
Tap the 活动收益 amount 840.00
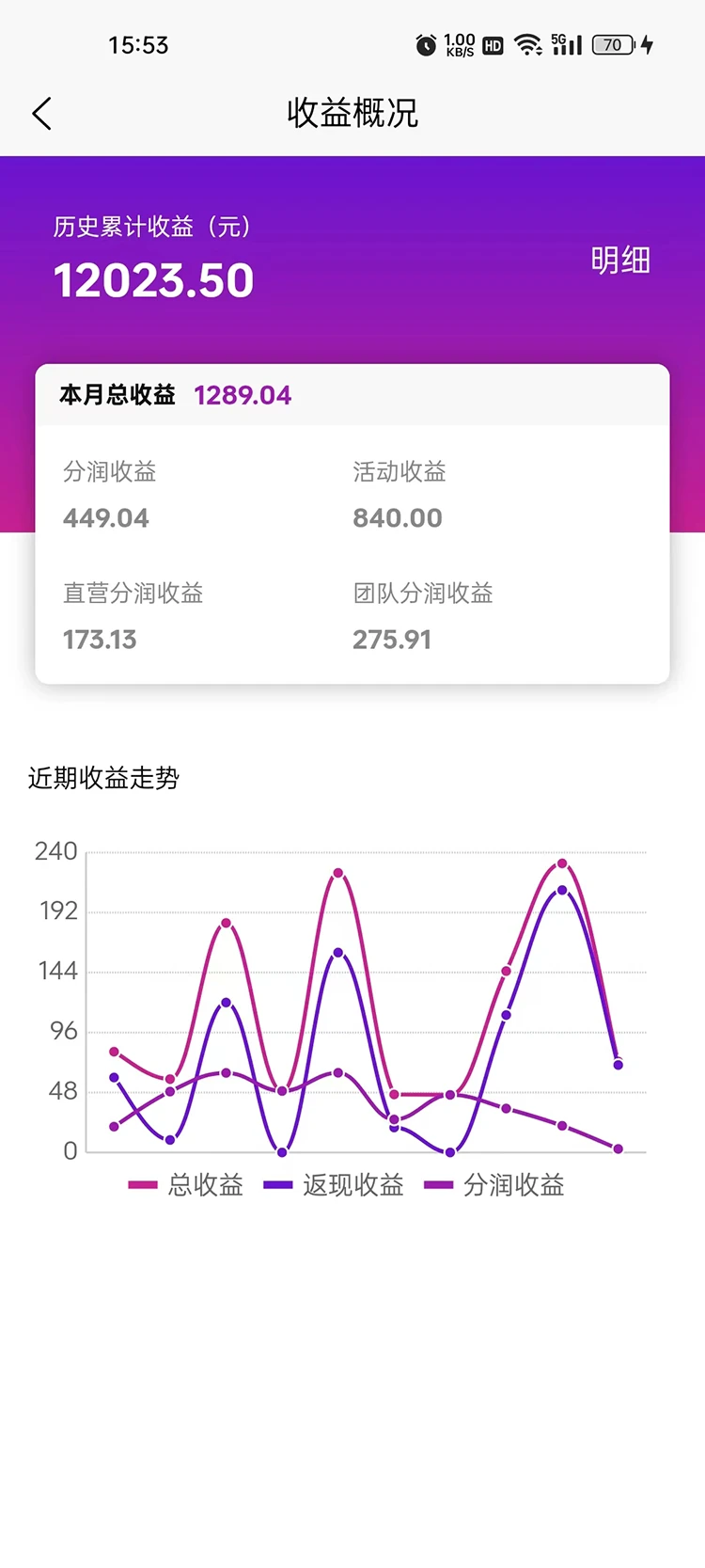[x=398, y=517]
